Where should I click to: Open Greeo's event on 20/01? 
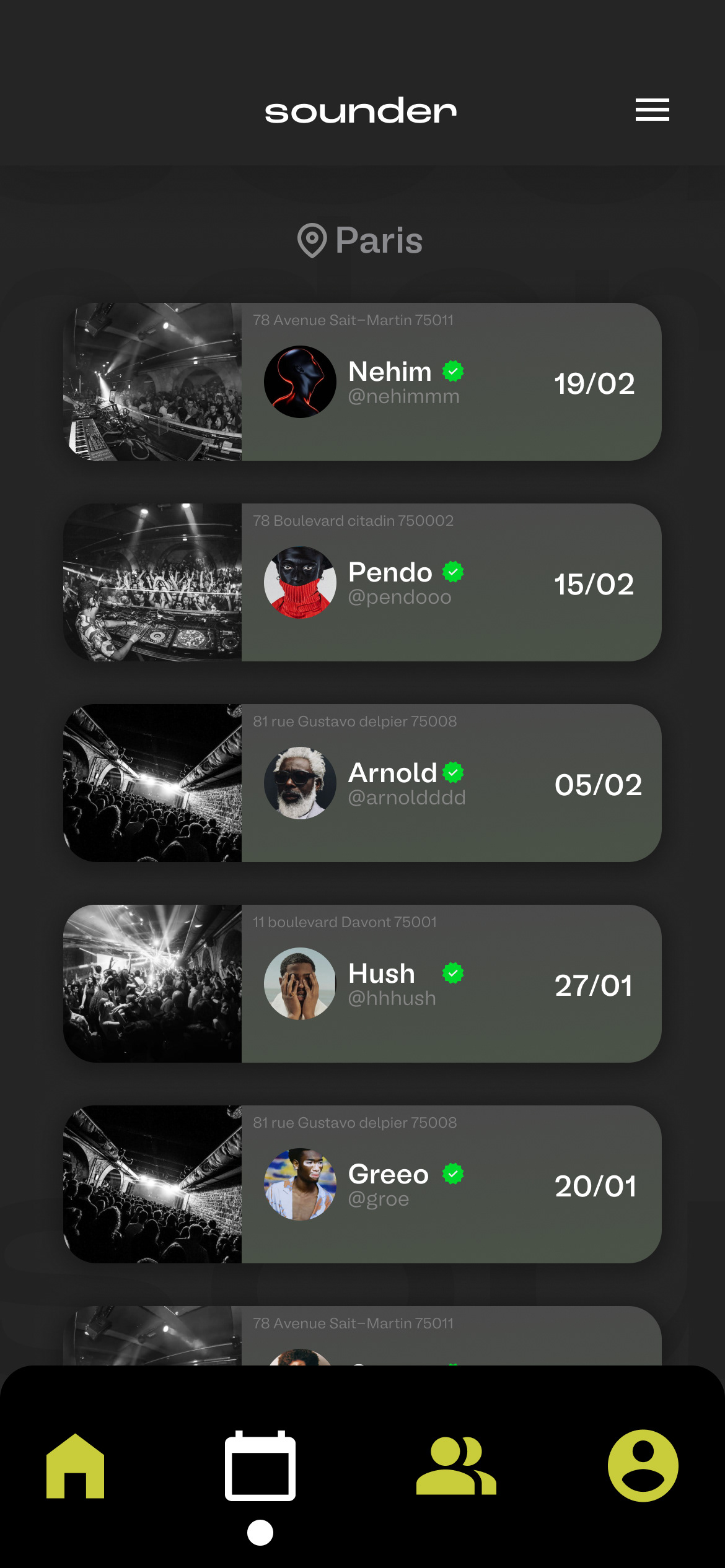click(362, 1184)
